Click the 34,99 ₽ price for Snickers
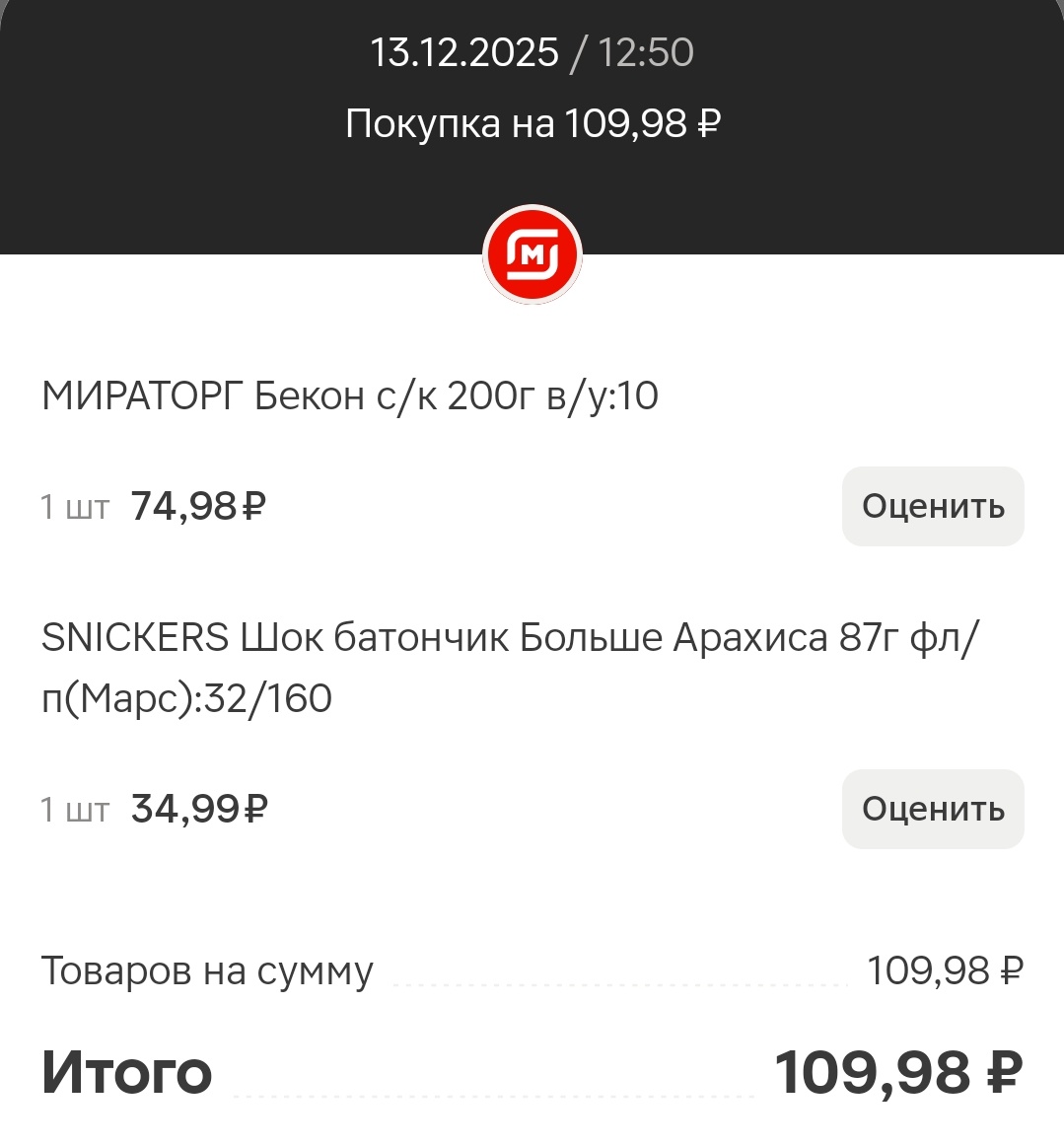Screen dimensions: 1064x1147 pyautogui.click(x=197, y=809)
